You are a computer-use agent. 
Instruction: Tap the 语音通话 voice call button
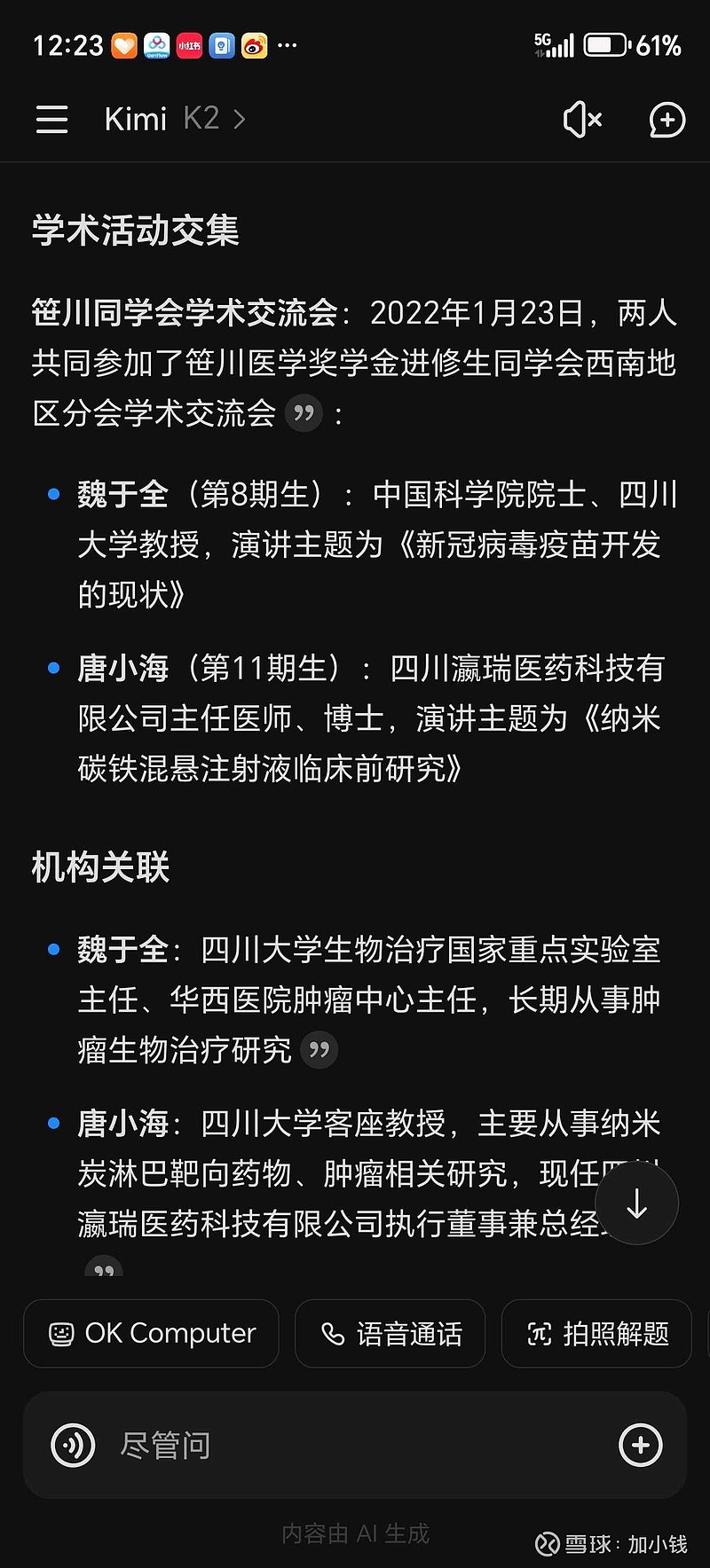coord(390,1333)
